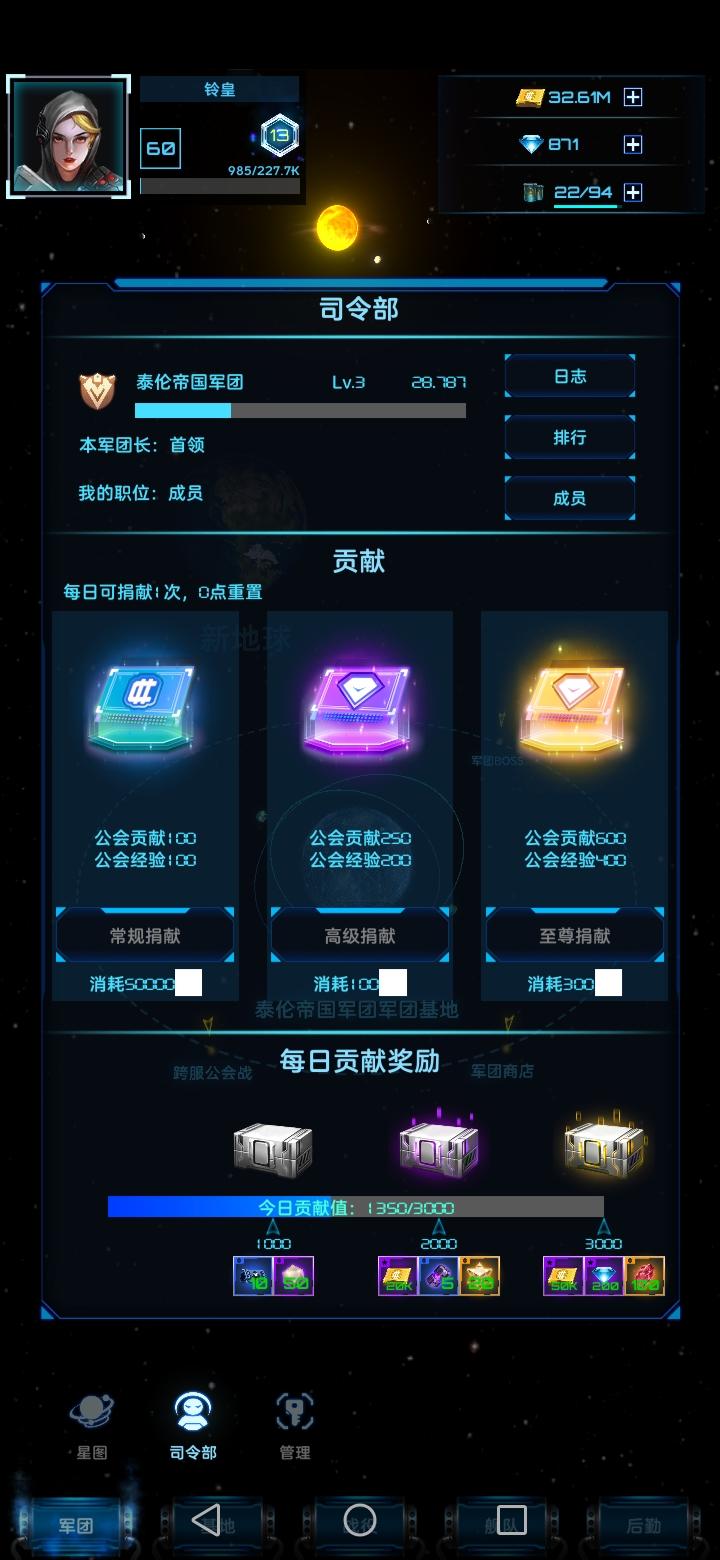The image size is (720, 1560).
Task: Switch to the 后勤 bottom tab
Action: (x=643, y=1525)
